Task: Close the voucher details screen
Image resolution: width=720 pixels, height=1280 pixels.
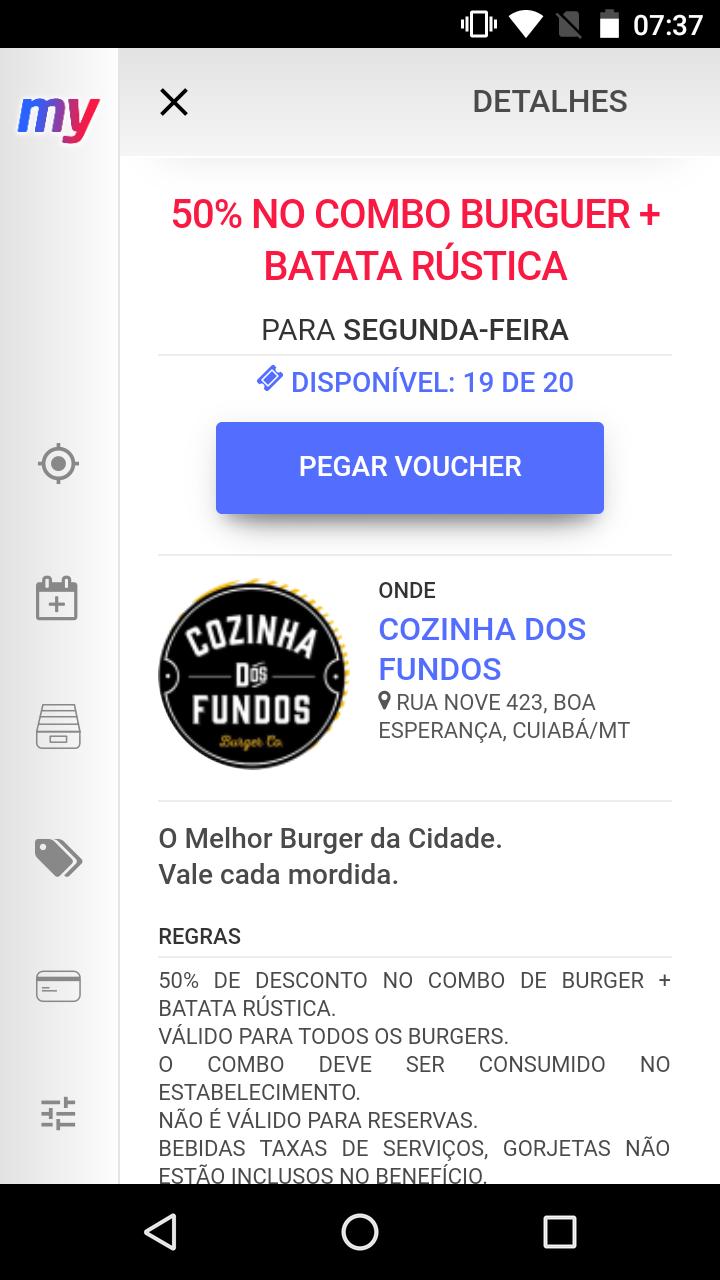Action: click(x=174, y=102)
